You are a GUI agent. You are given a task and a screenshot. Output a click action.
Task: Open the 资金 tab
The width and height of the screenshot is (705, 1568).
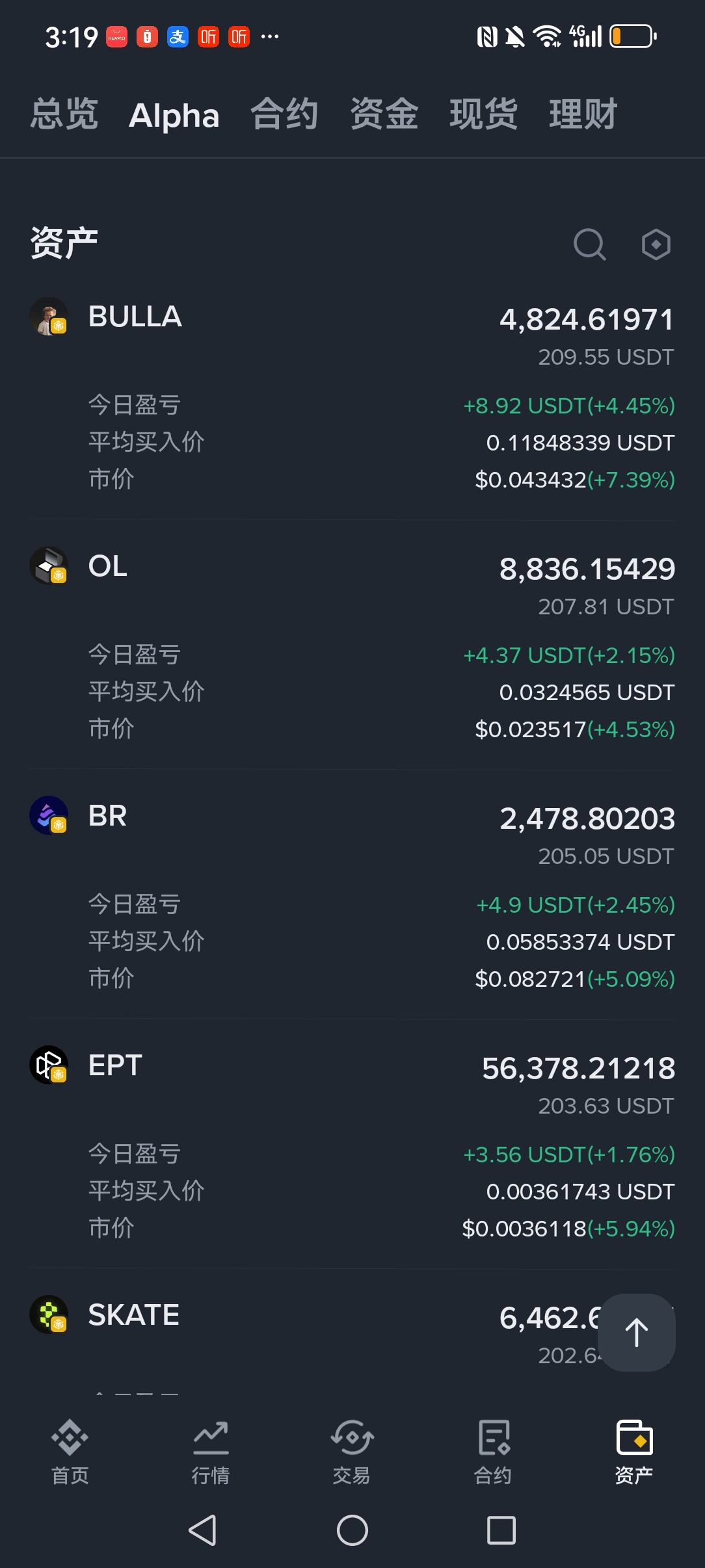pyautogui.click(x=384, y=114)
